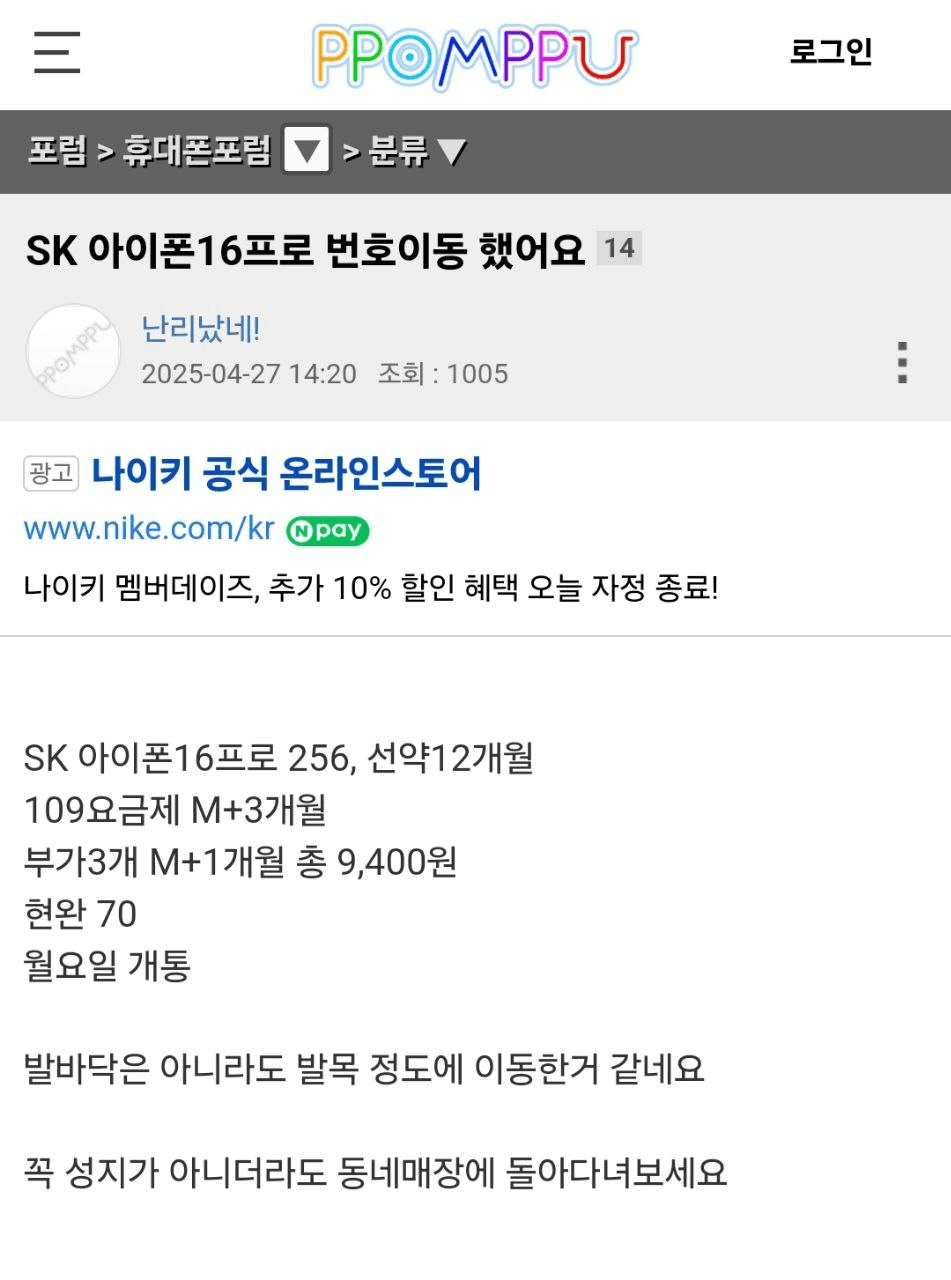
Task: Visit the www.nike.com/kr link
Action: 149,529
